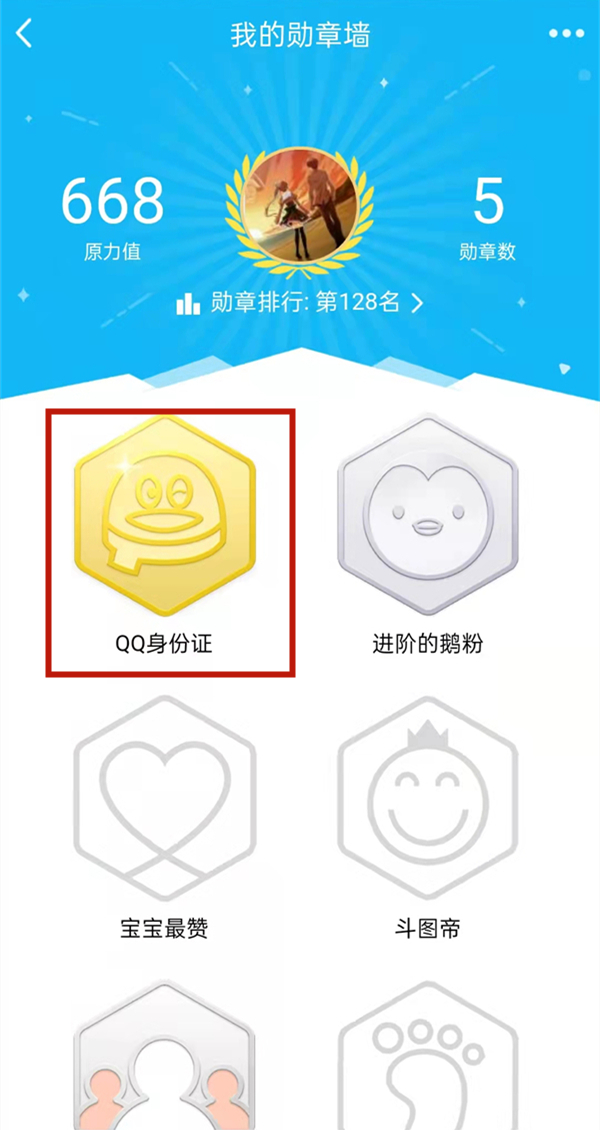
Task: Open the three-dot overflow menu
Action: pos(566,34)
